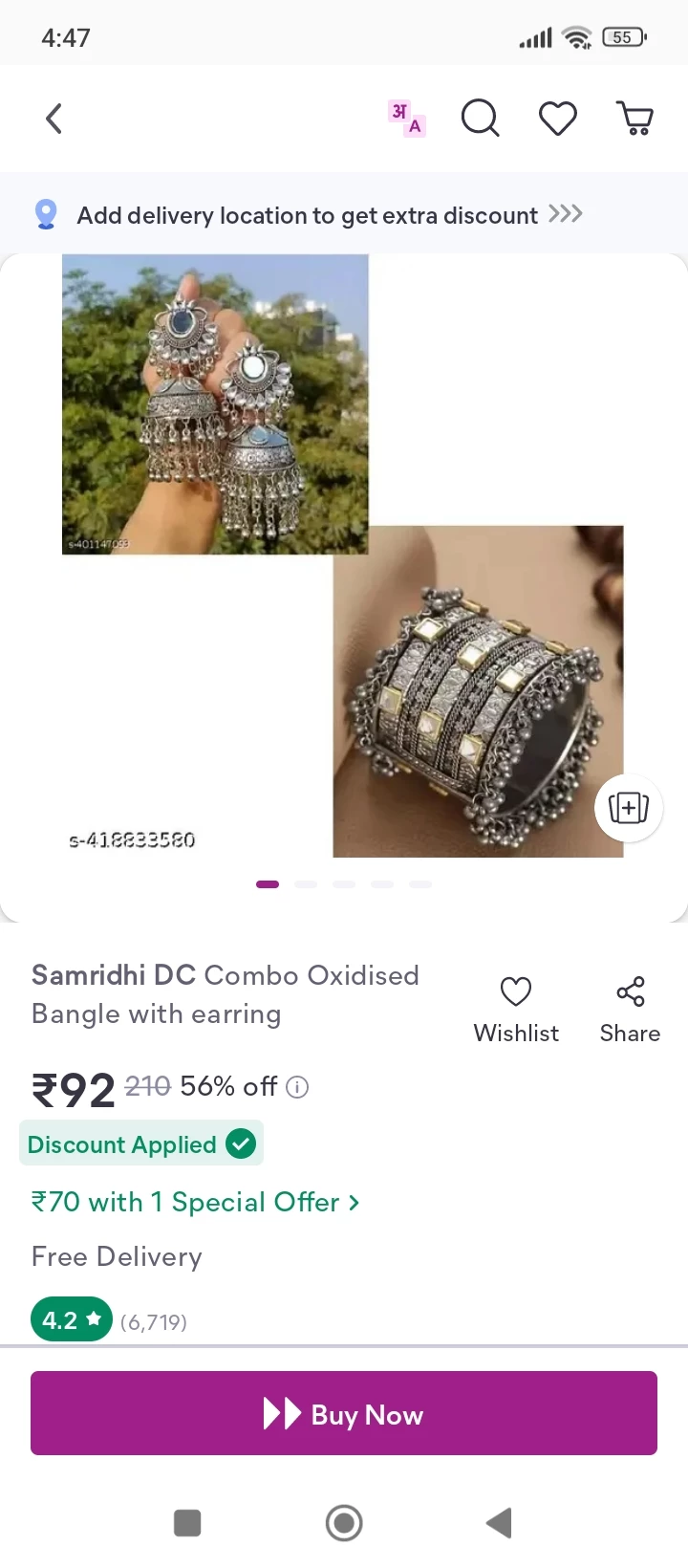Tap the info icon next to 56% off
Viewport: 688px width, 1568px height.
pos(296,1087)
